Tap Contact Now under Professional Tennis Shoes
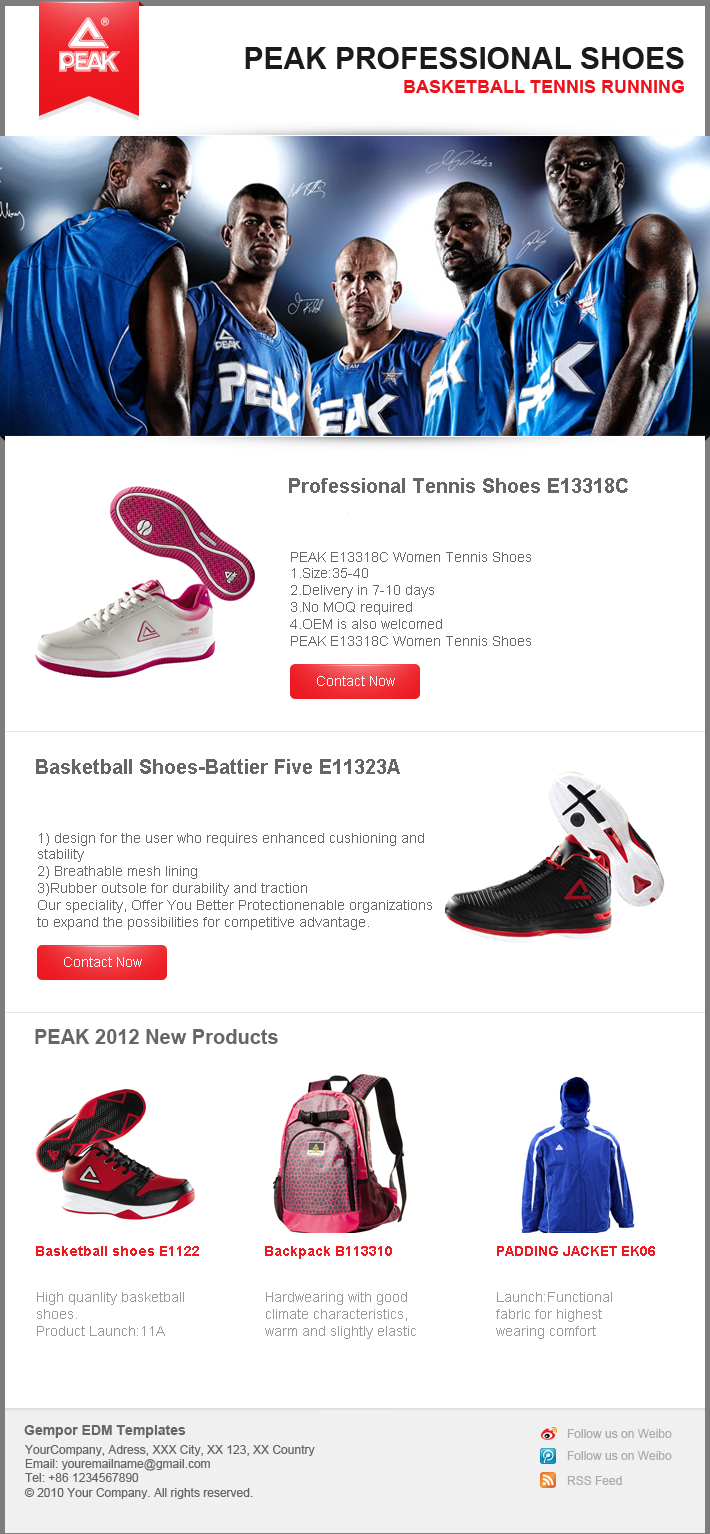Image resolution: width=710 pixels, height=1534 pixels. pyautogui.click(x=355, y=681)
